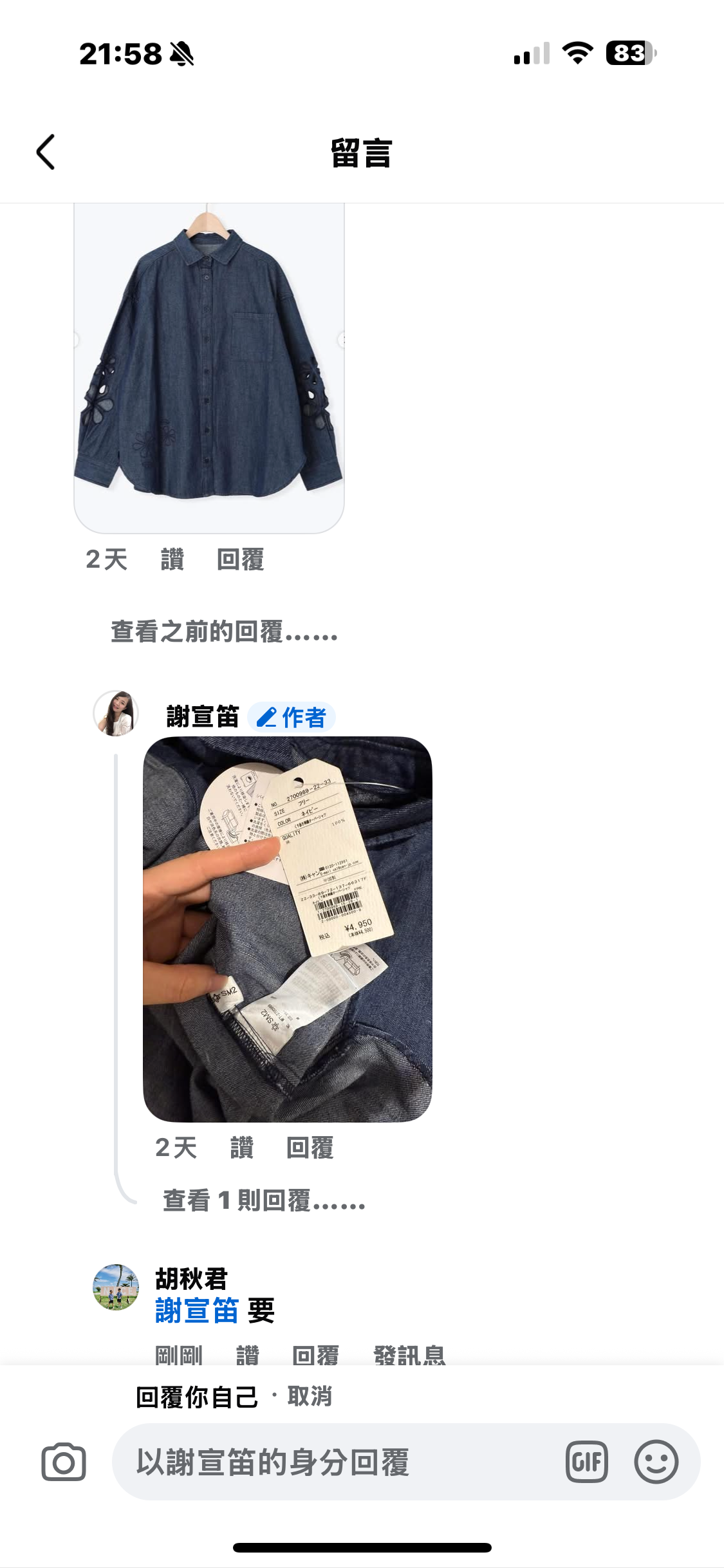Open 胡秋君's profile from her name
The image size is (724, 1568).
click(x=192, y=1279)
